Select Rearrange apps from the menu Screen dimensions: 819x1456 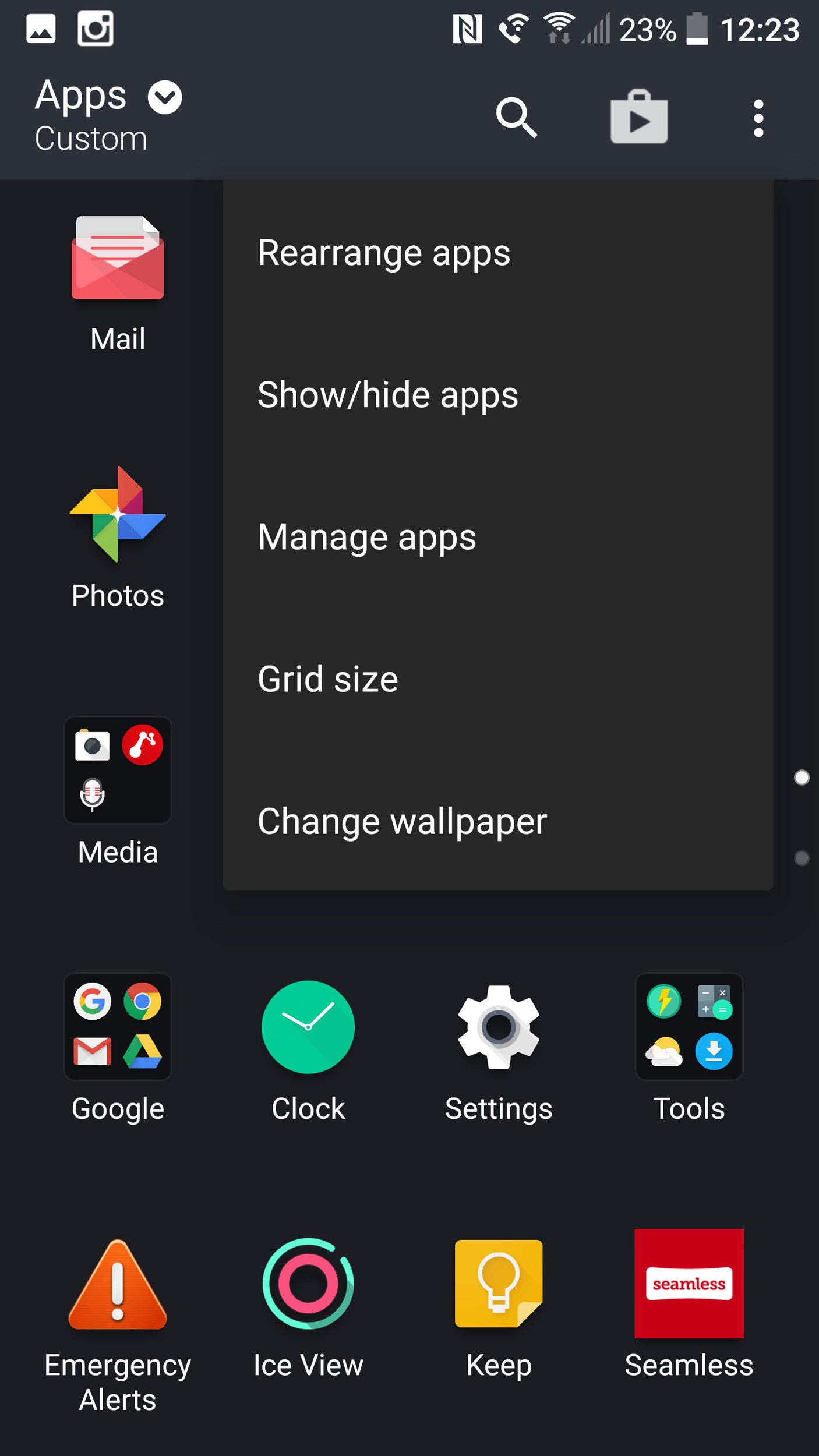point(383,253)
